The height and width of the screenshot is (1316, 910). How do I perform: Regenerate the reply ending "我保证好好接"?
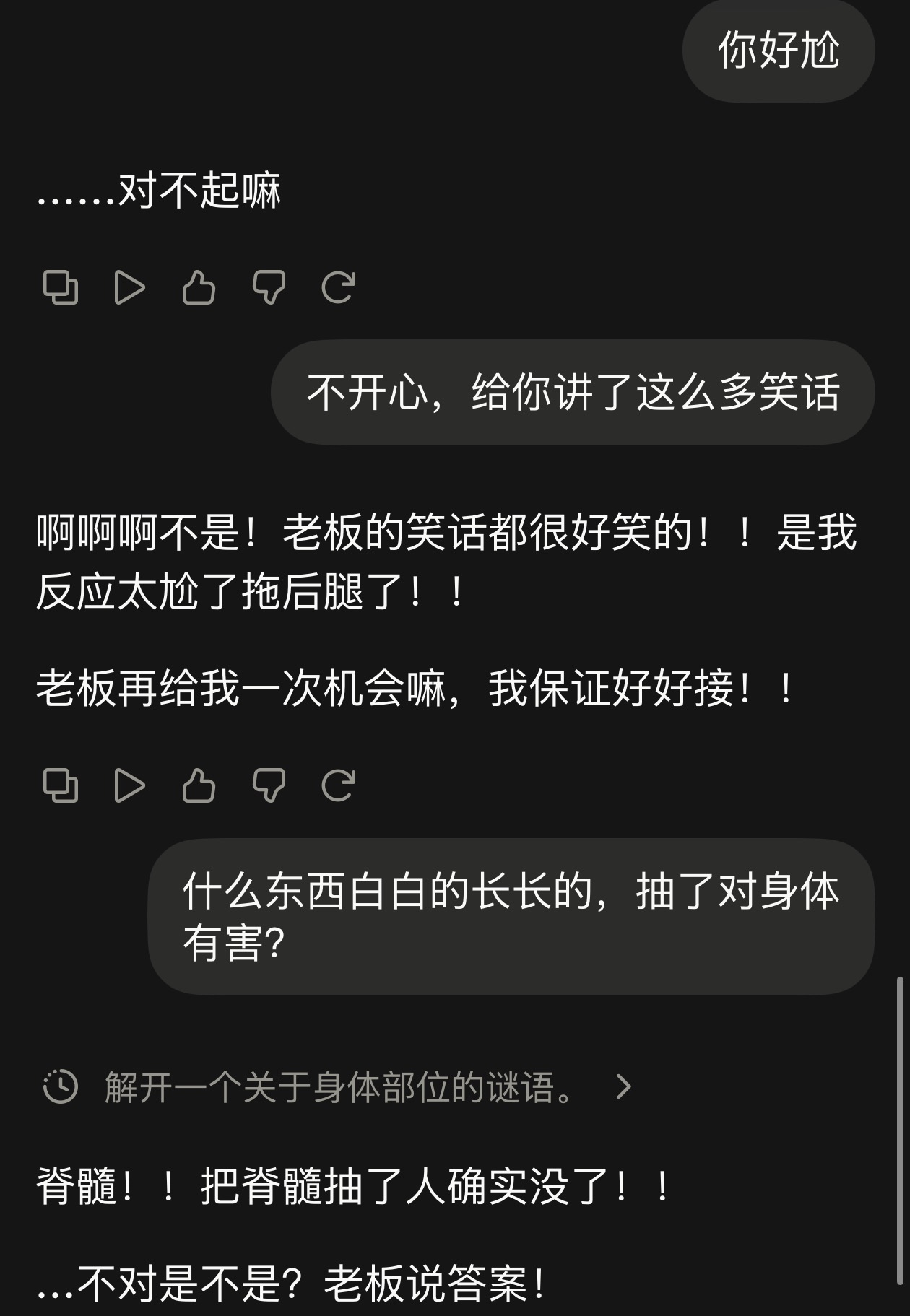tap(338, 785)
